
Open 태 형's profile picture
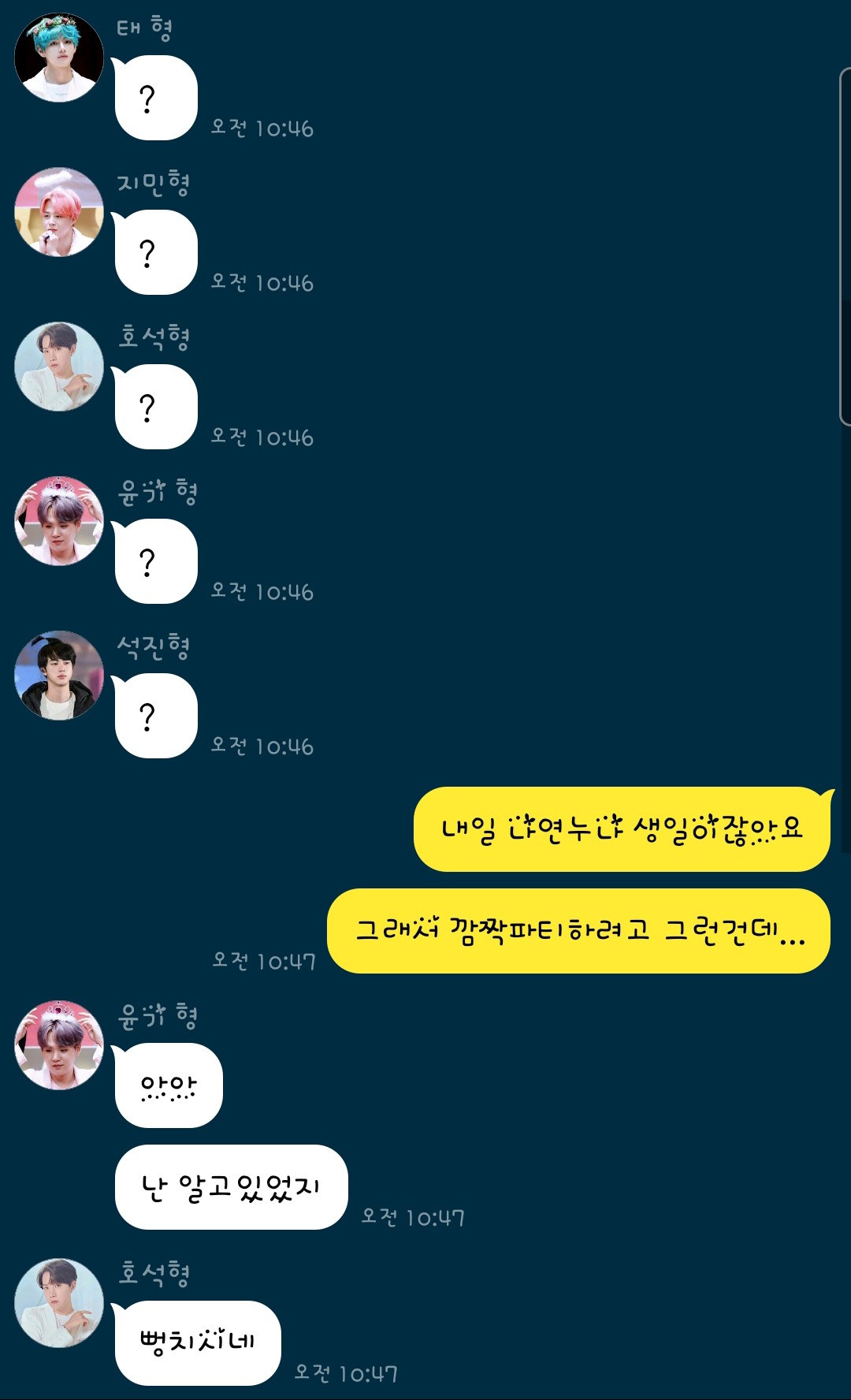pos(59,58)
